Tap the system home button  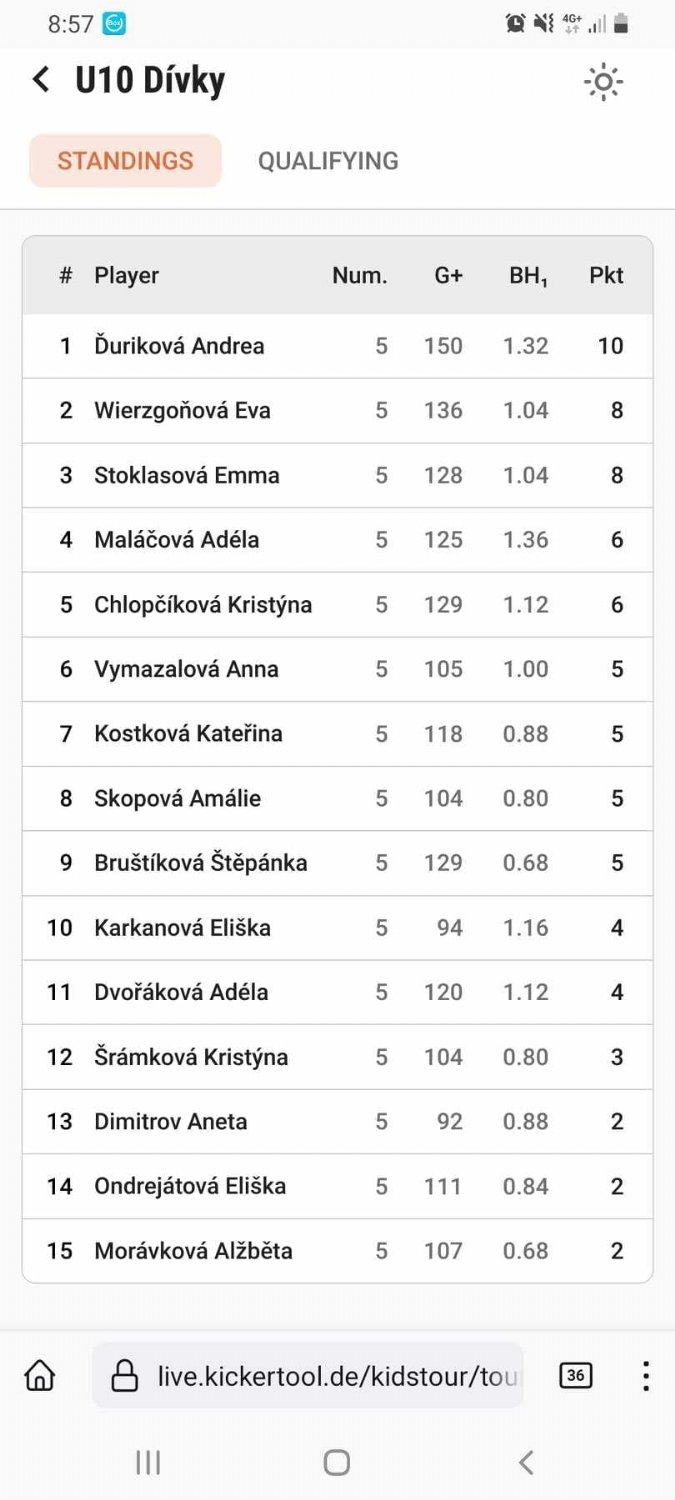(337, 1462)
